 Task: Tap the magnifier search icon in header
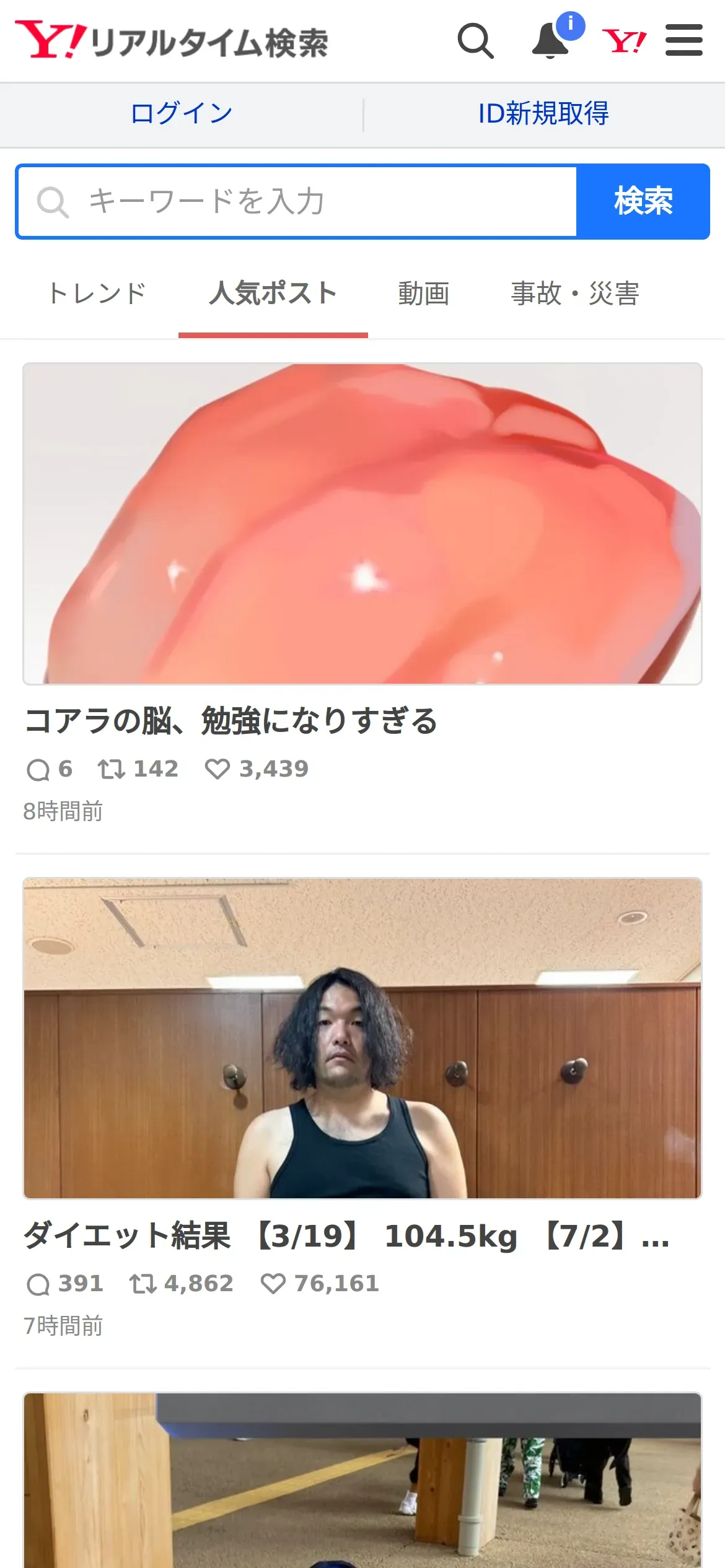pos(475,41)
